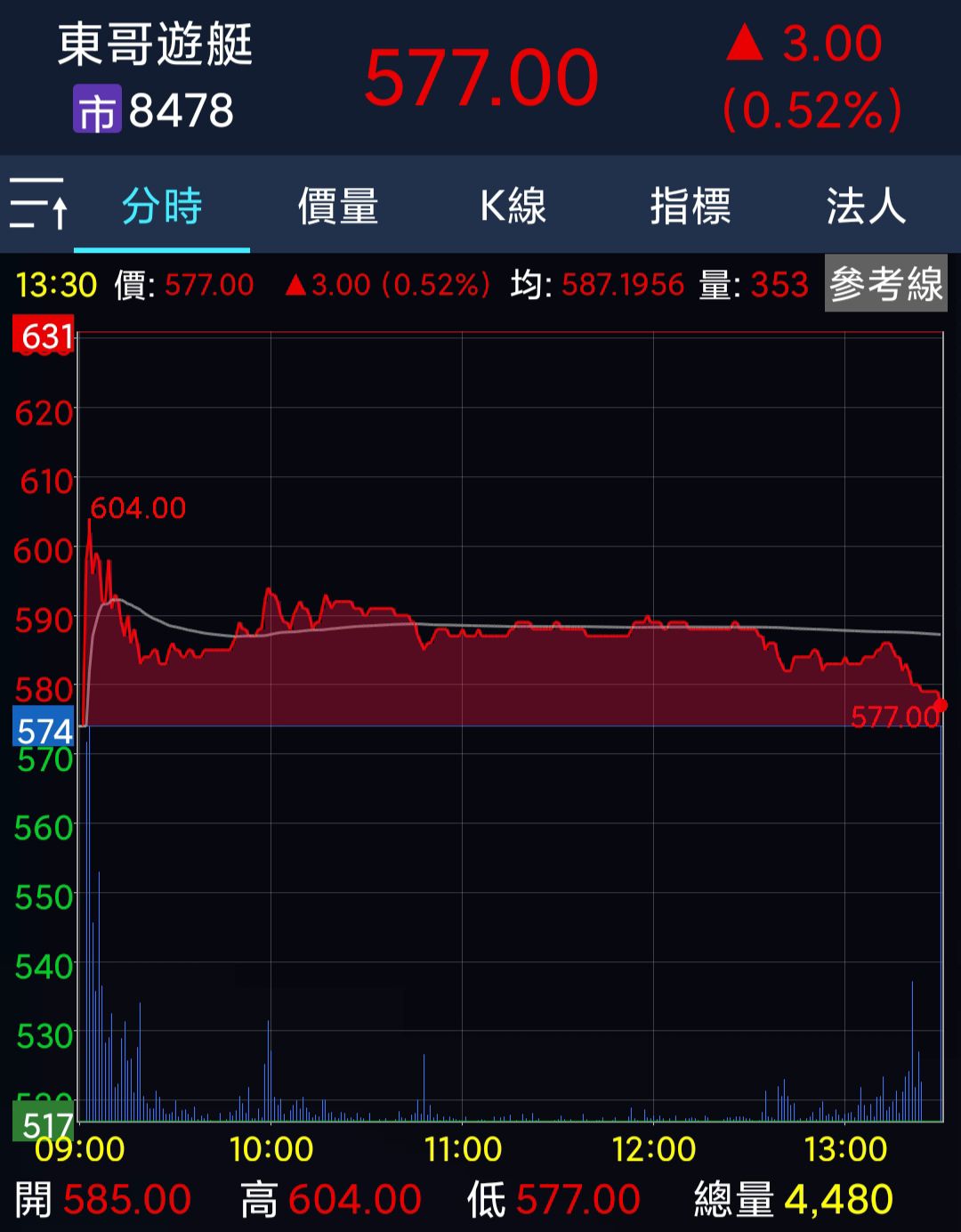961x1232 pixels.
Task: Open the K線 chart tab
Action: pos(513,206)
